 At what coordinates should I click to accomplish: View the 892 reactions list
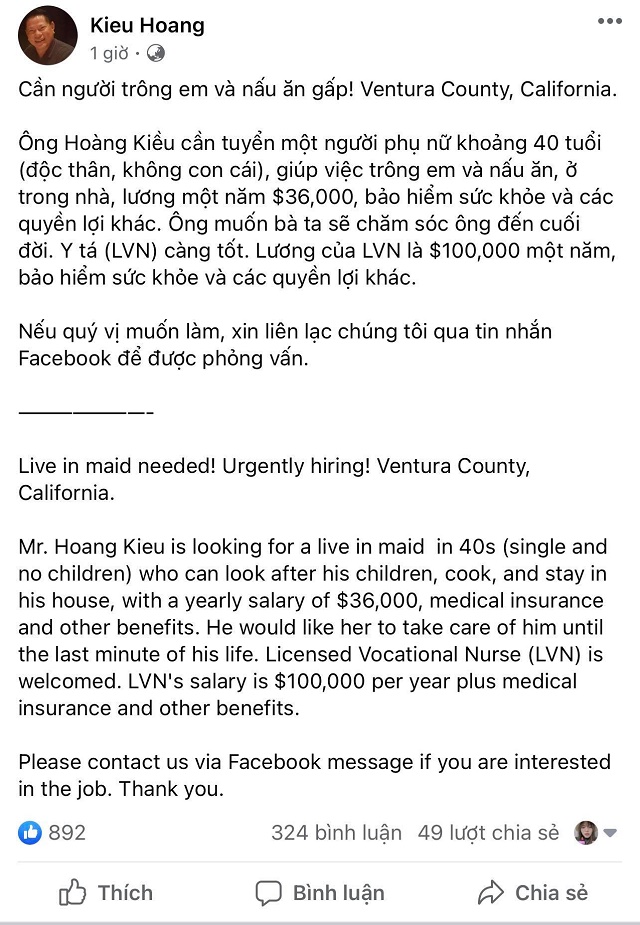52,832
